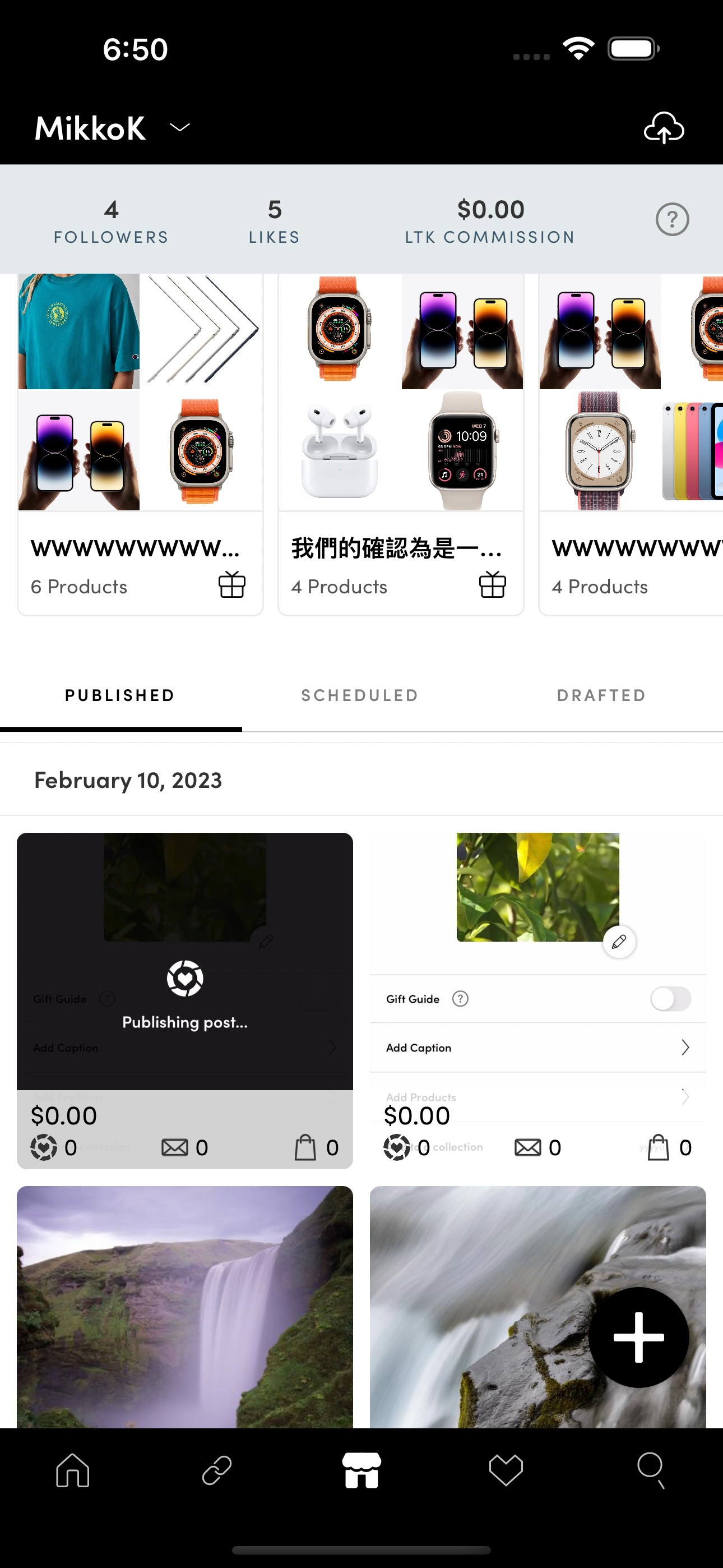Toggle the Gift Guide switch
The image size is (723, 1568).
(670, 999)
